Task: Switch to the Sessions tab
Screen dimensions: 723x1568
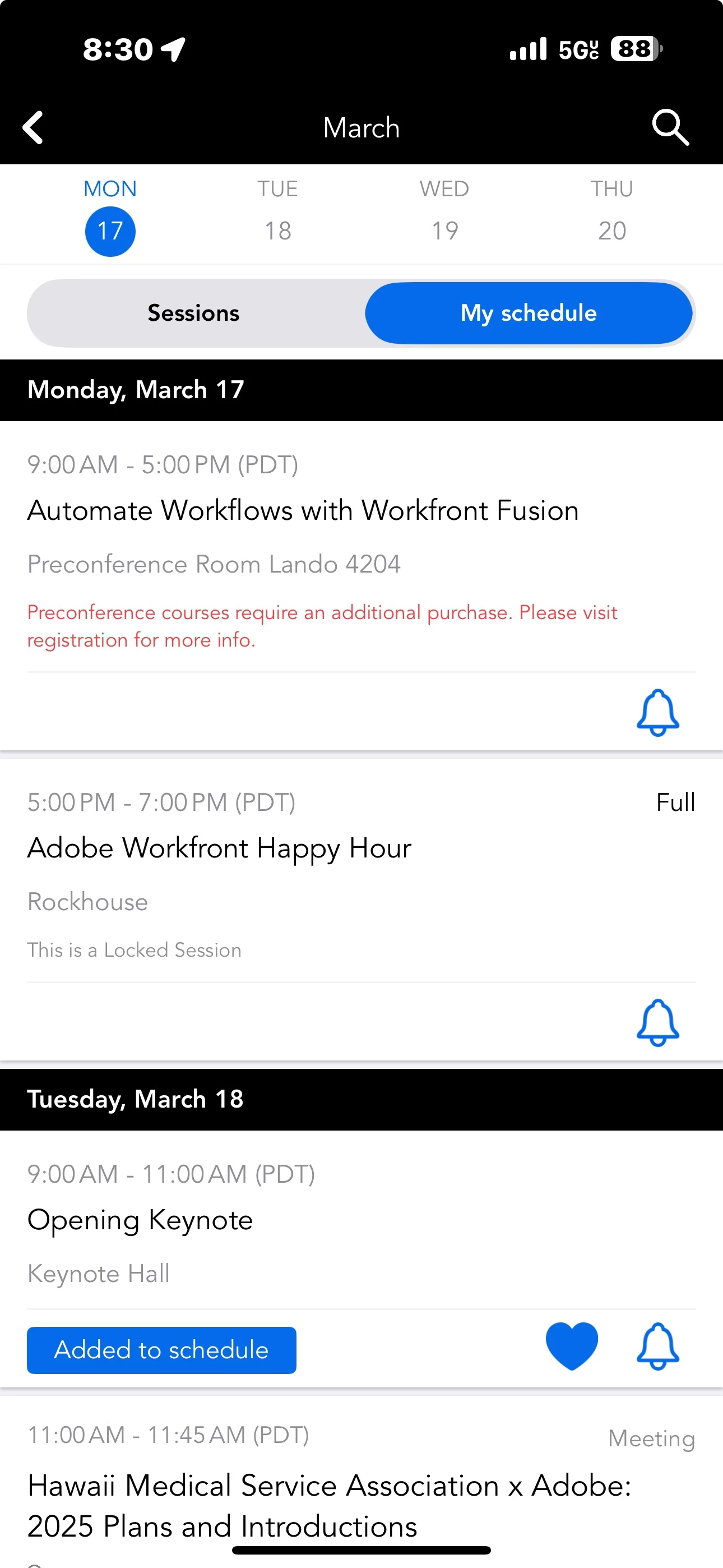Action: point(193,313)
